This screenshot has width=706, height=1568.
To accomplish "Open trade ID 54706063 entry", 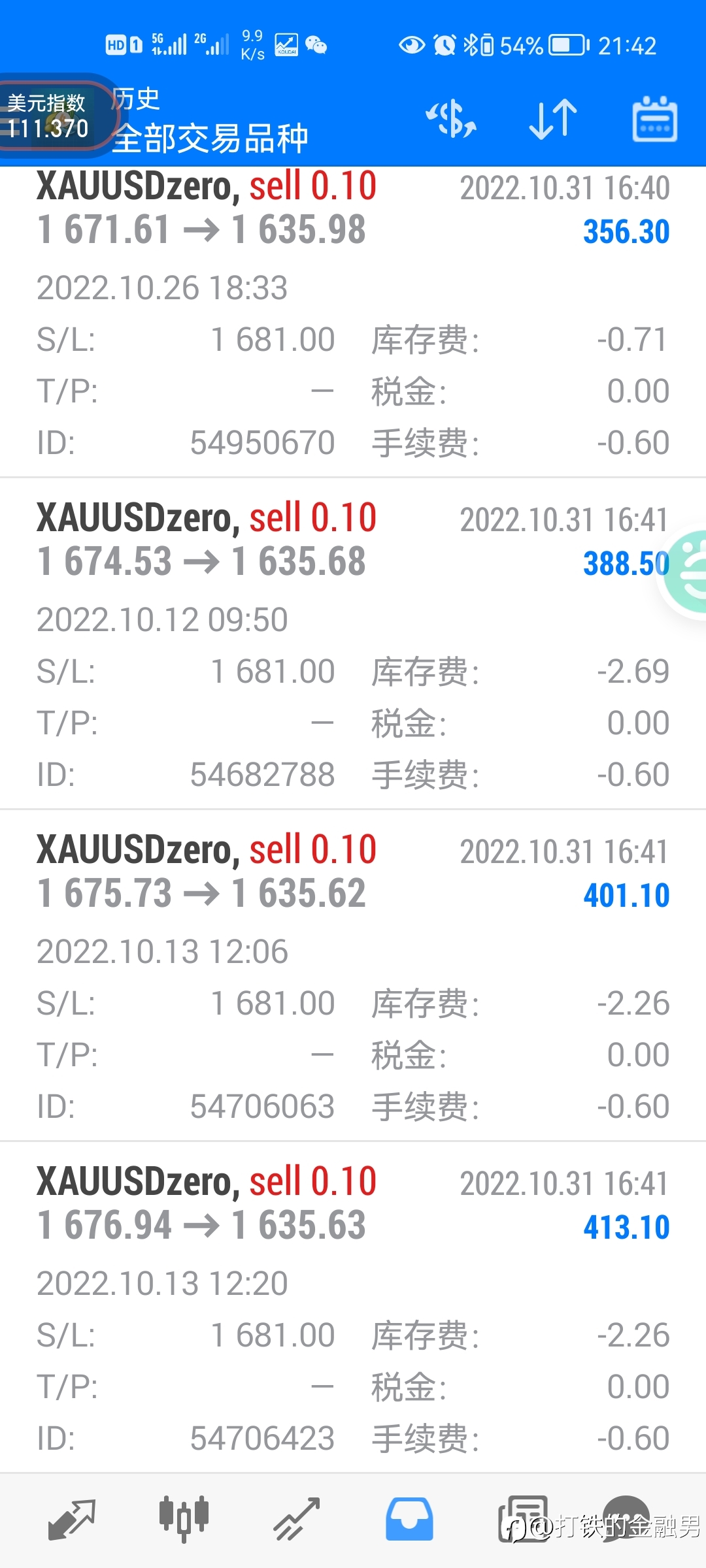I will point(353,976).
